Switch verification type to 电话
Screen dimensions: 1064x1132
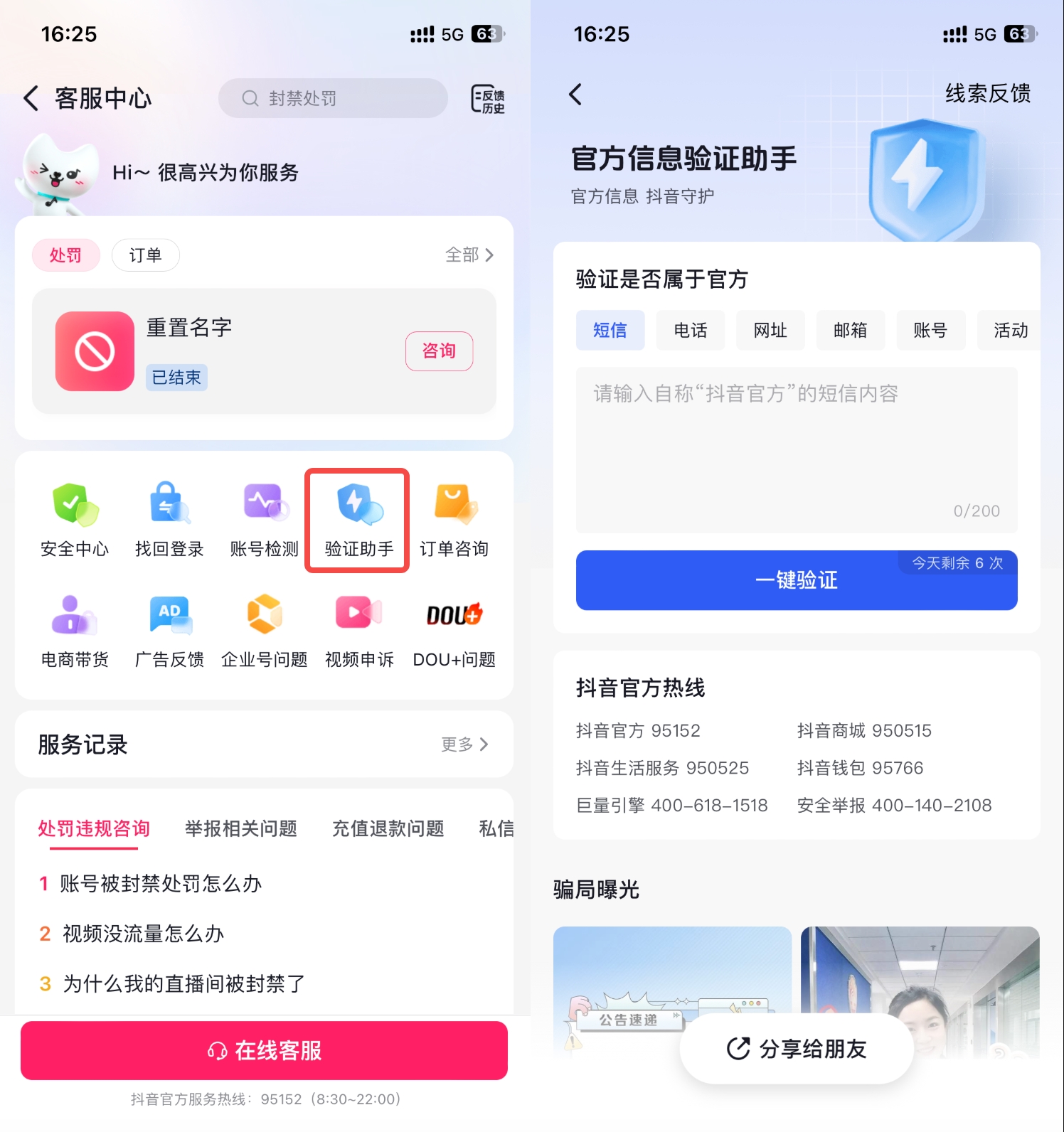(689, 330)
